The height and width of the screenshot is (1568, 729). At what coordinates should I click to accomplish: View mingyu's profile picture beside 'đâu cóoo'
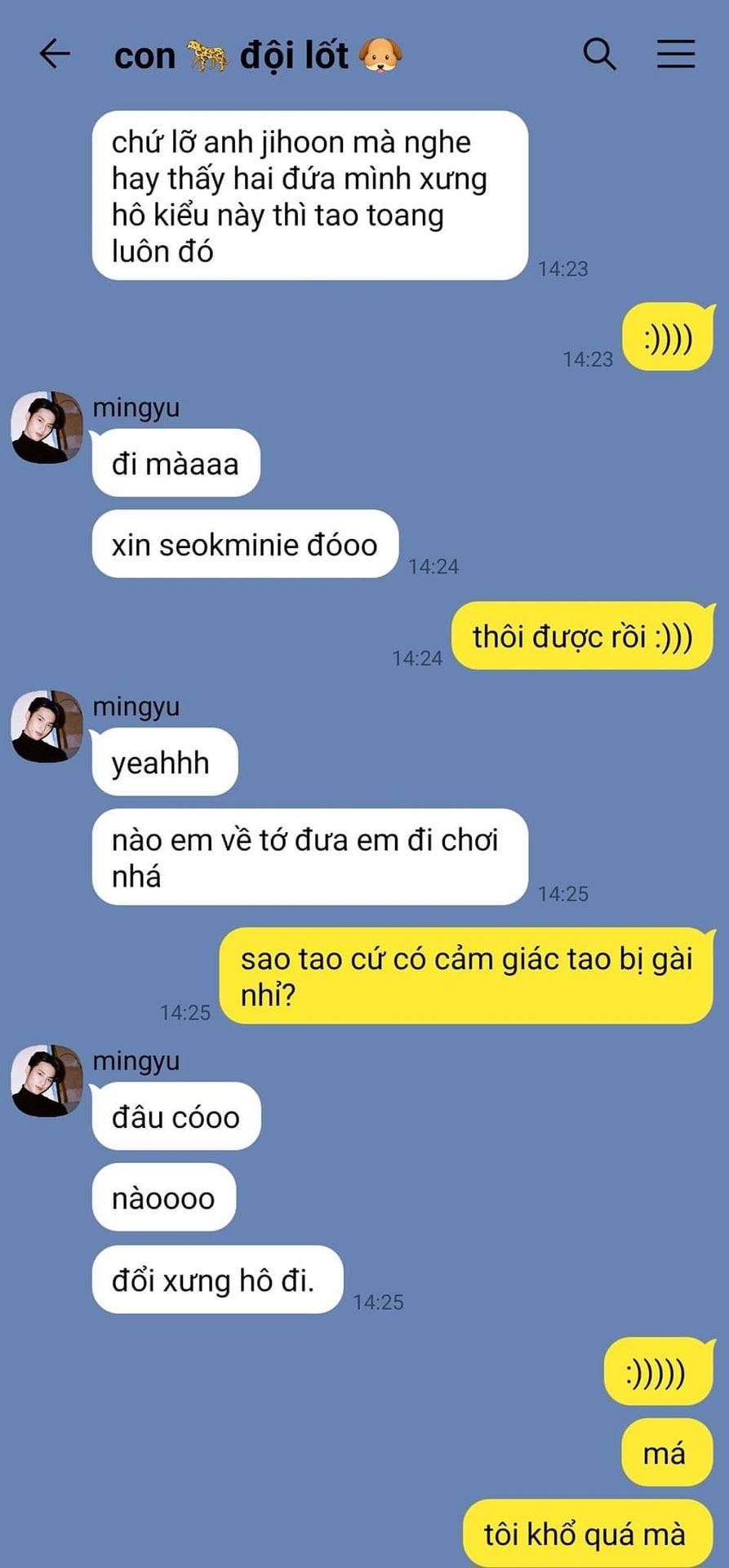tap(47, 1080)
